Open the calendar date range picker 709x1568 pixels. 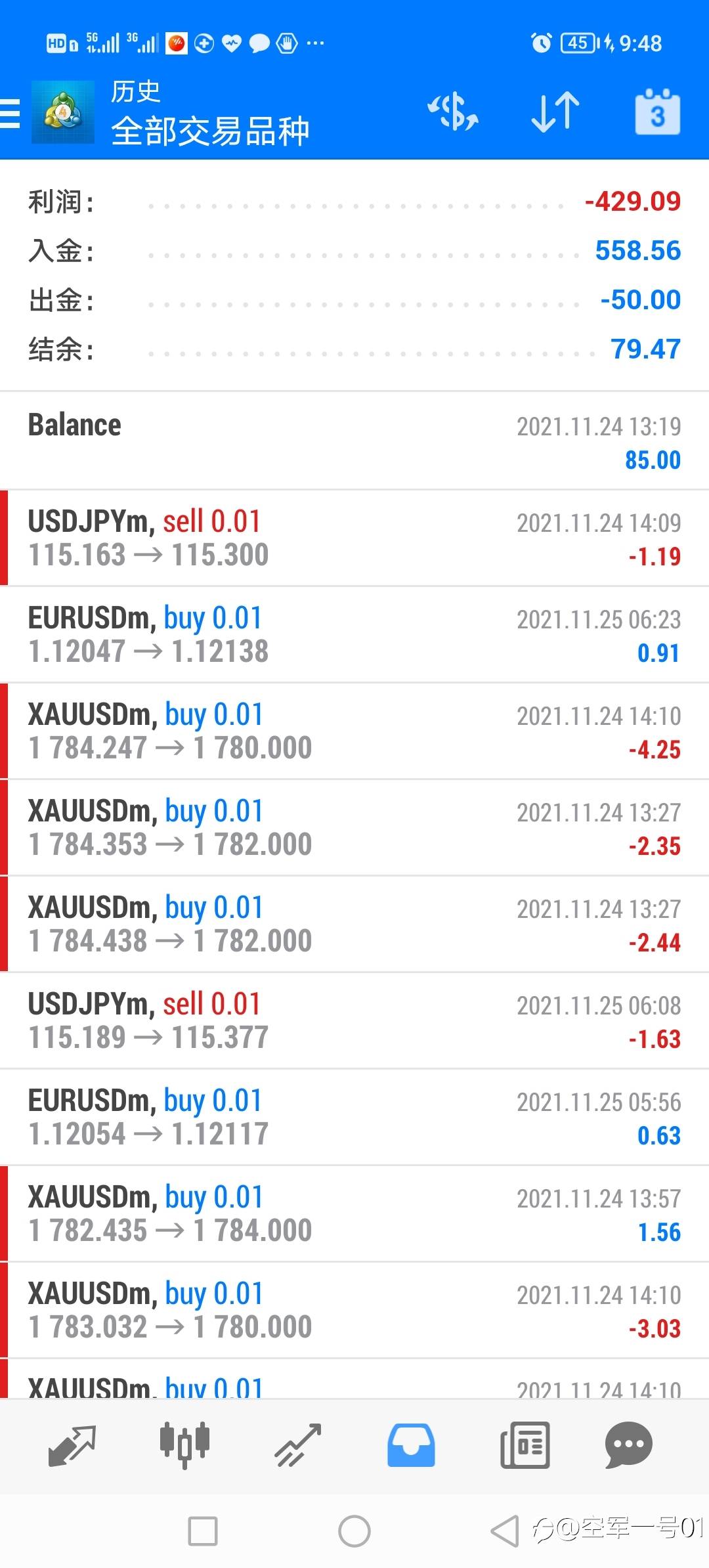coord(657,112)
